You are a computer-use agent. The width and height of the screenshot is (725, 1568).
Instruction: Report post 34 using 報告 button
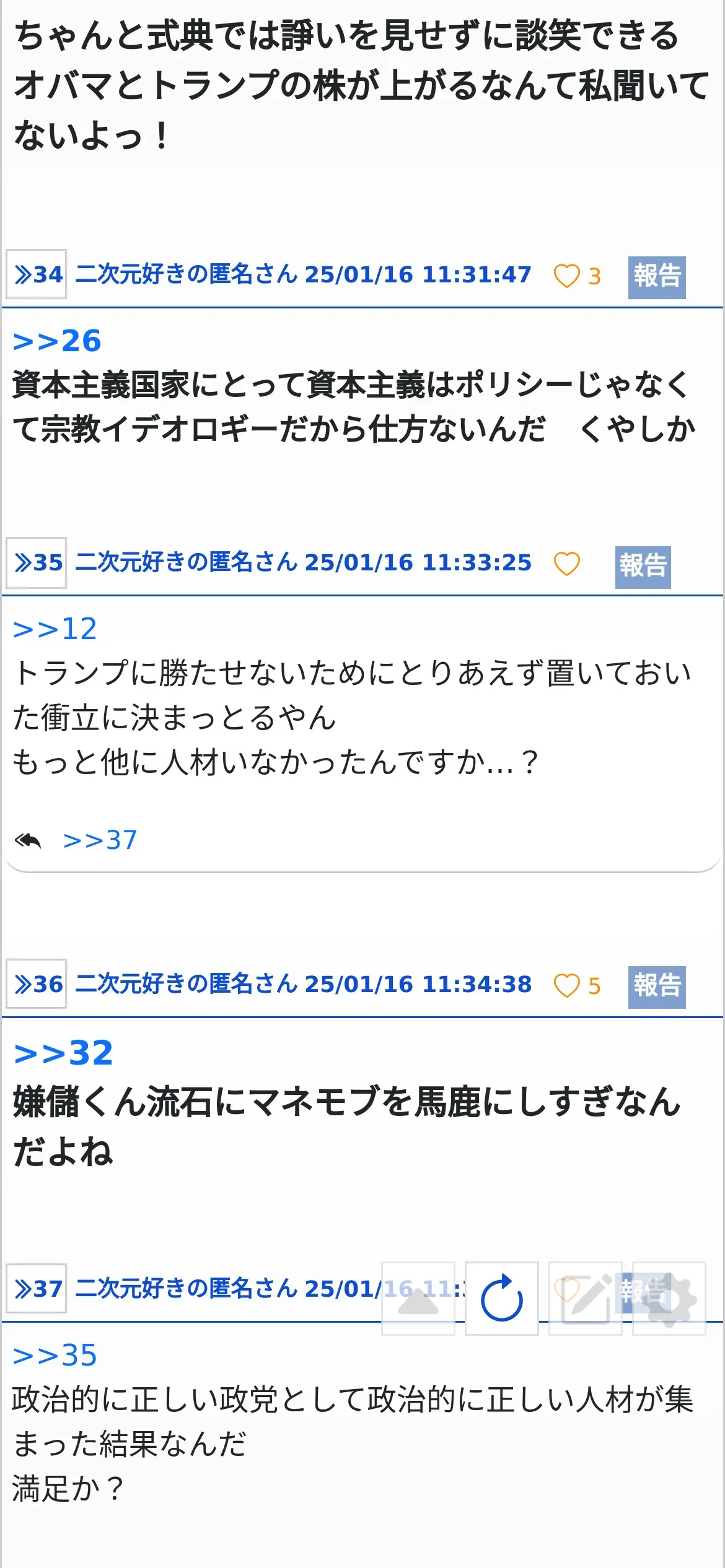tap(657, 277)
